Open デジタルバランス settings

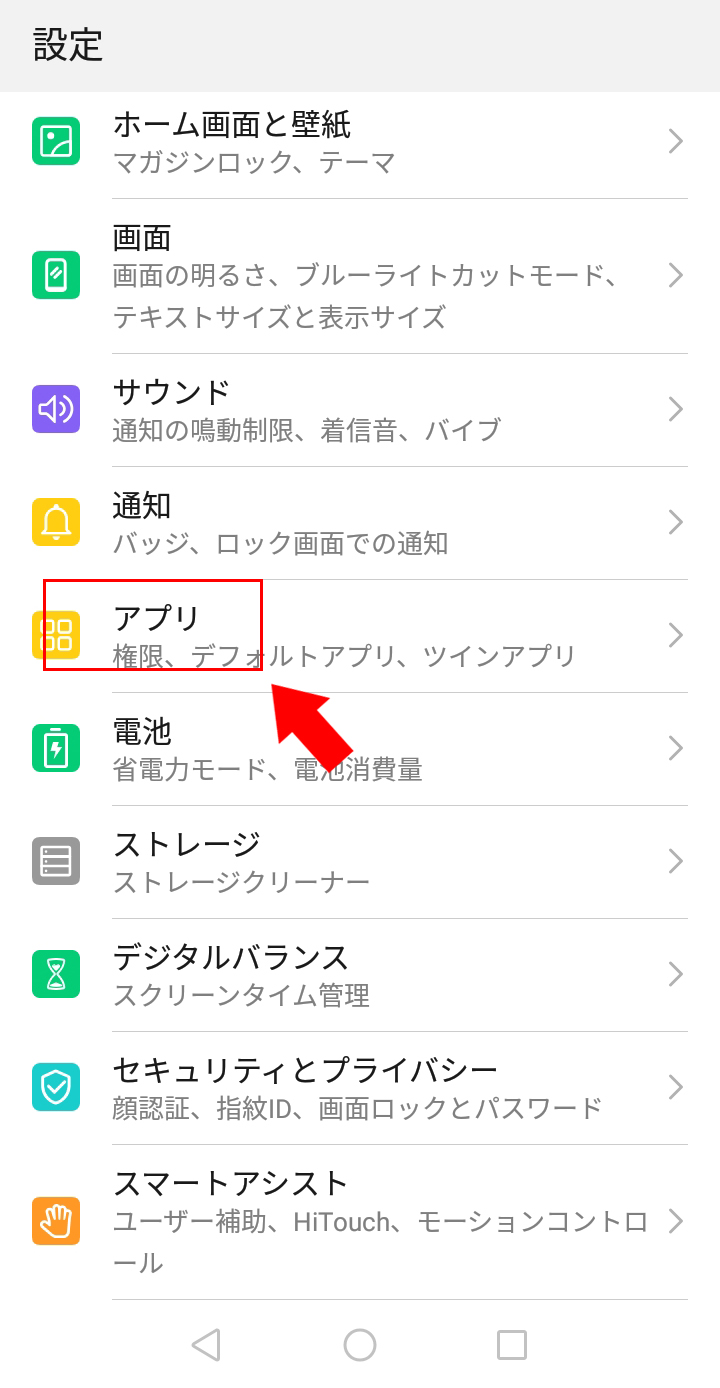point(360,974)
